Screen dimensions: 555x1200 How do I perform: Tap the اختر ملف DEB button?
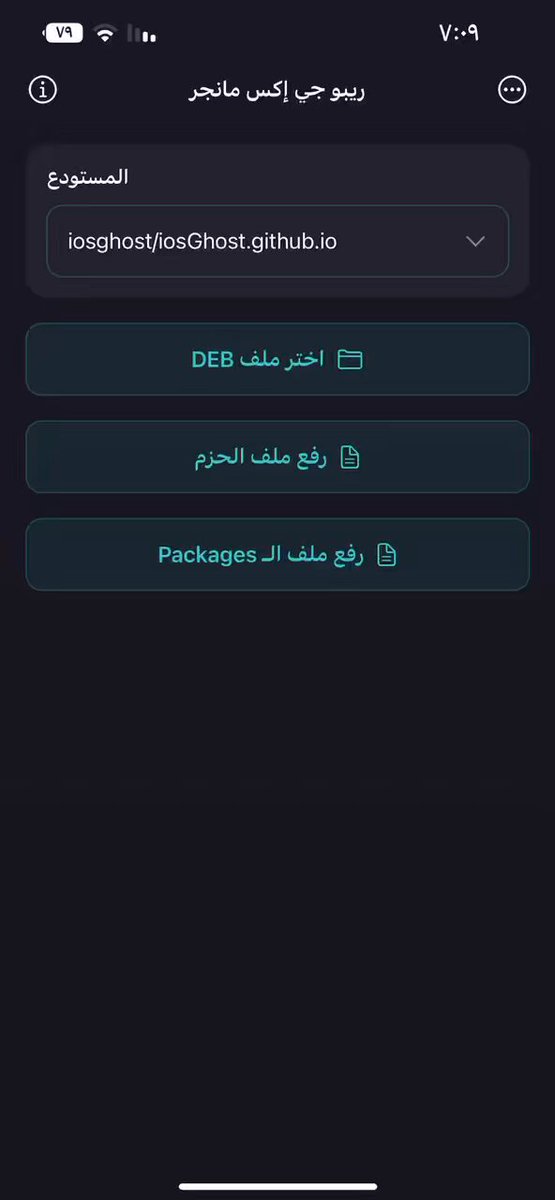click(x=277, y=359)
